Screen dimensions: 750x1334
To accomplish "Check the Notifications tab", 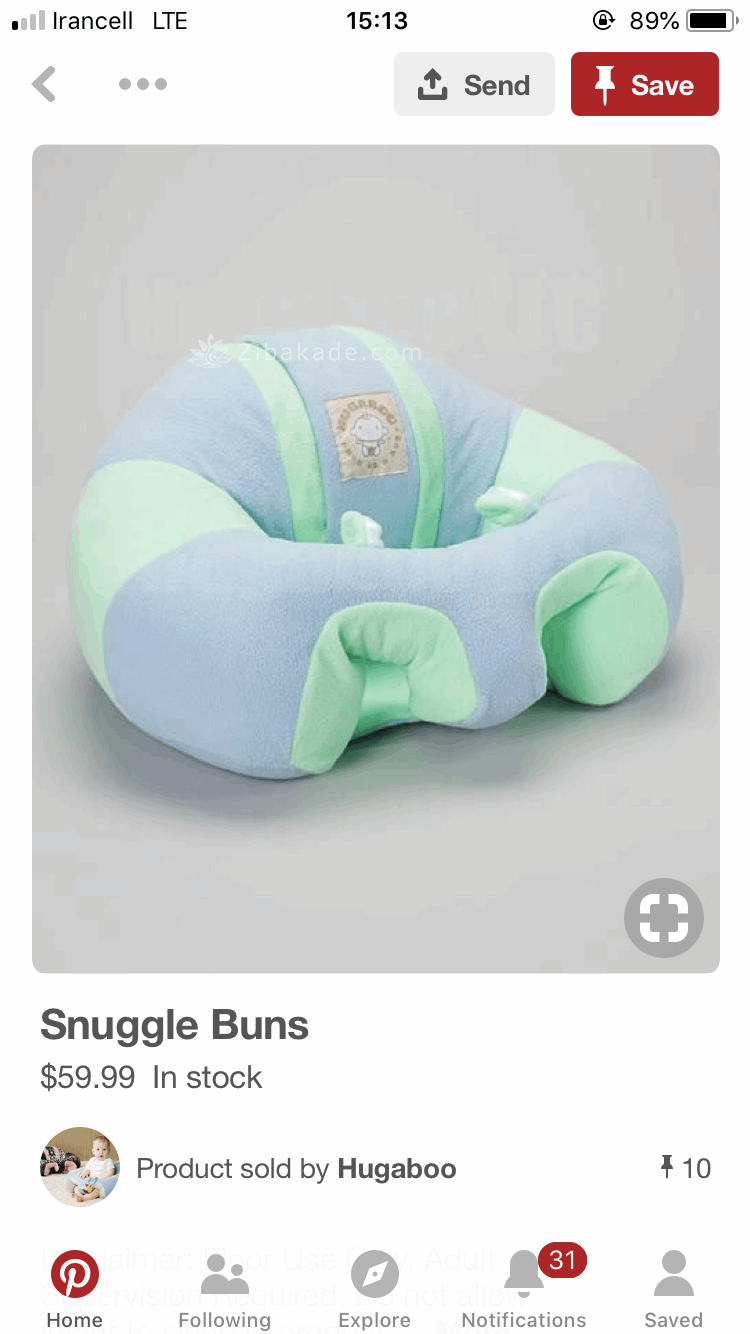I will (524, 1290).
